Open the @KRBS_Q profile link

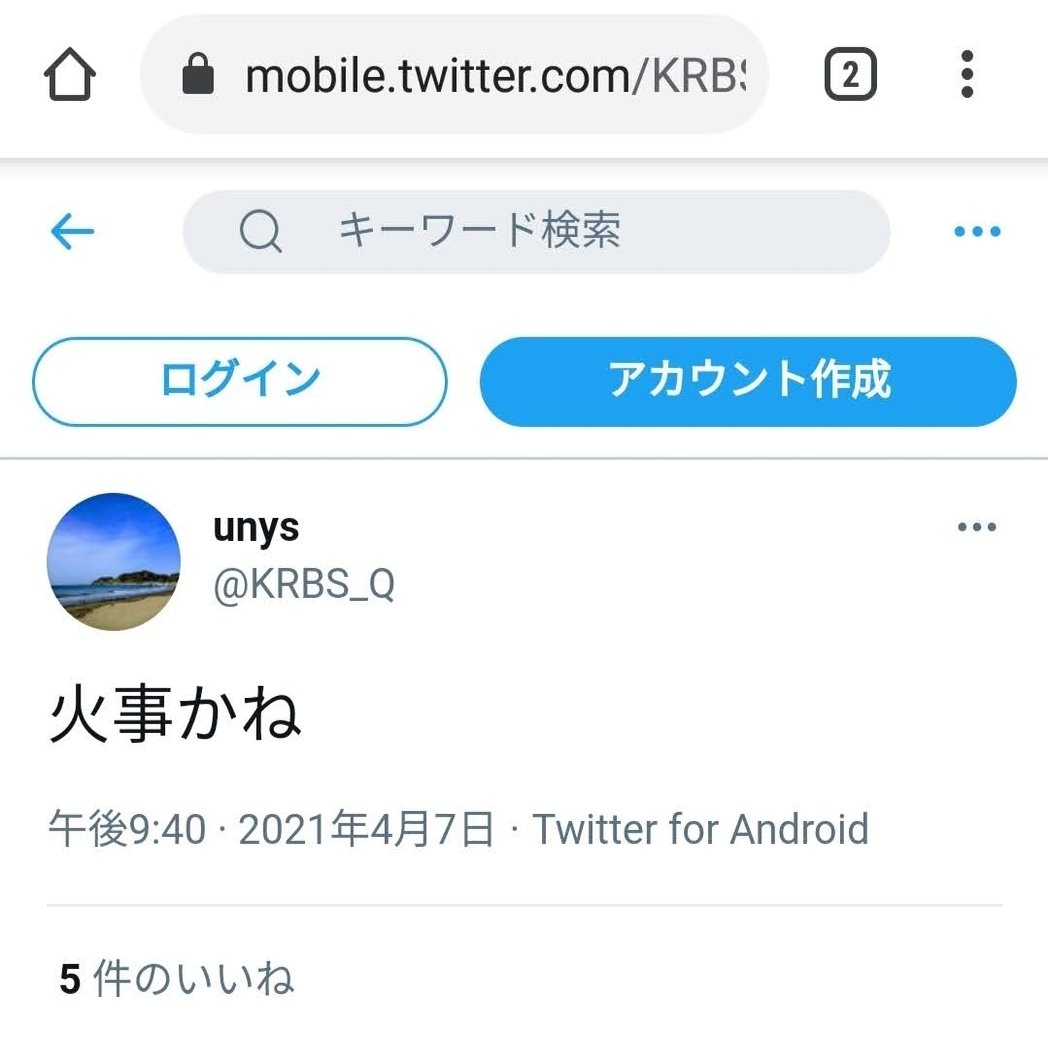click(304, 585)
